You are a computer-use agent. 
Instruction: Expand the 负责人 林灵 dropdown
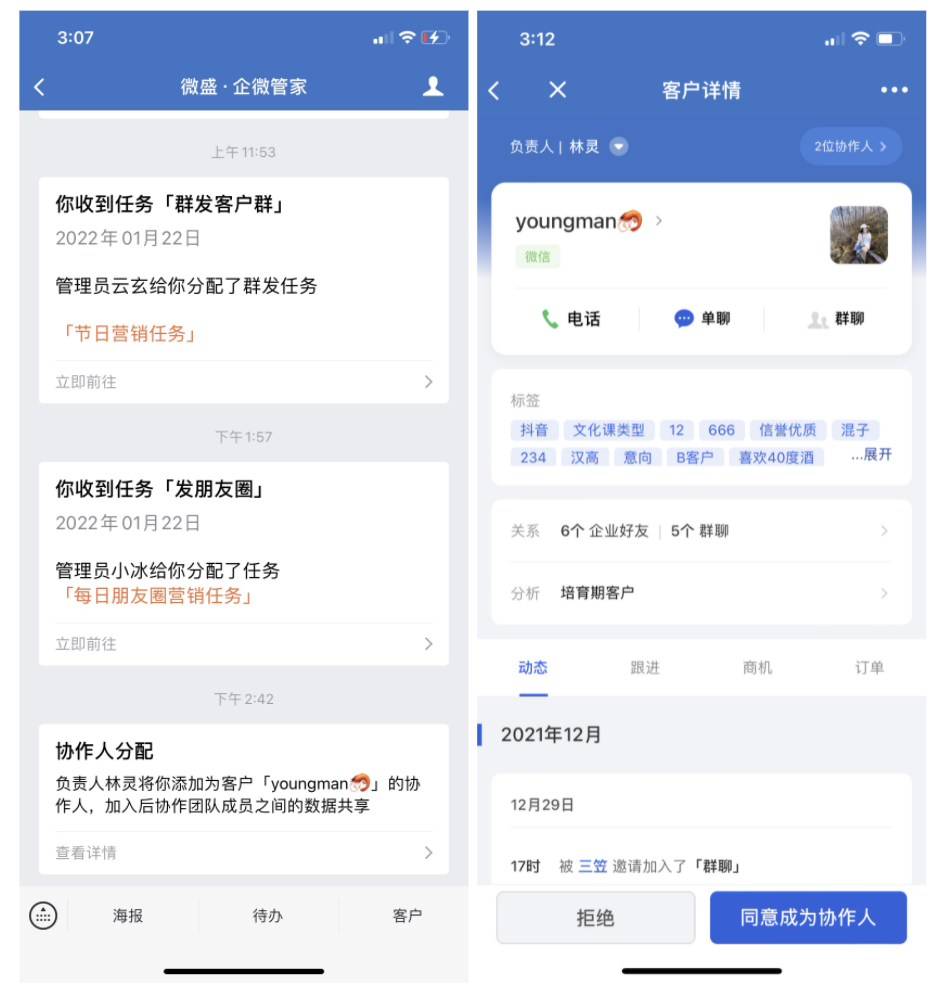619,147
